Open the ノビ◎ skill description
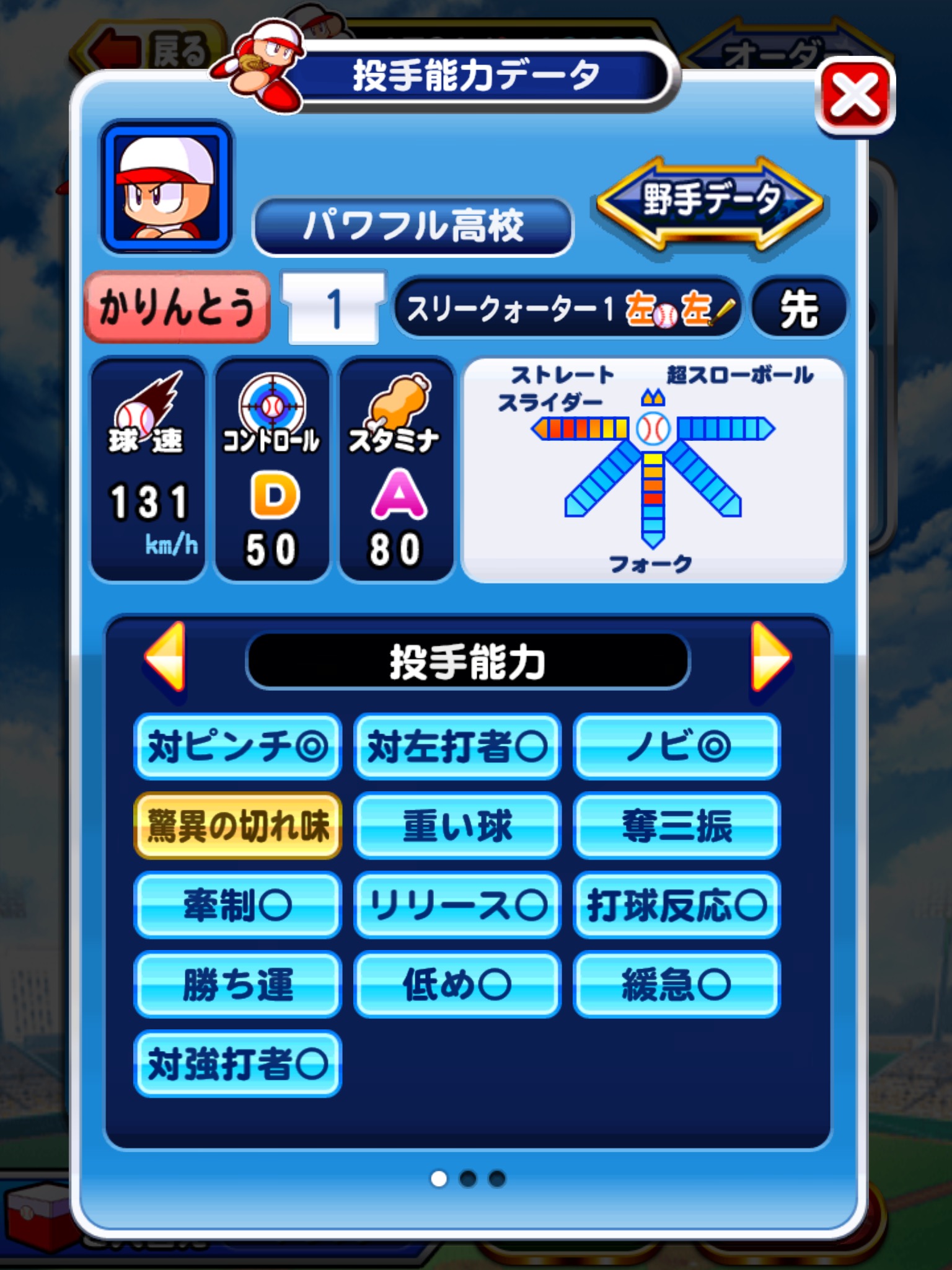 [676, 746]
